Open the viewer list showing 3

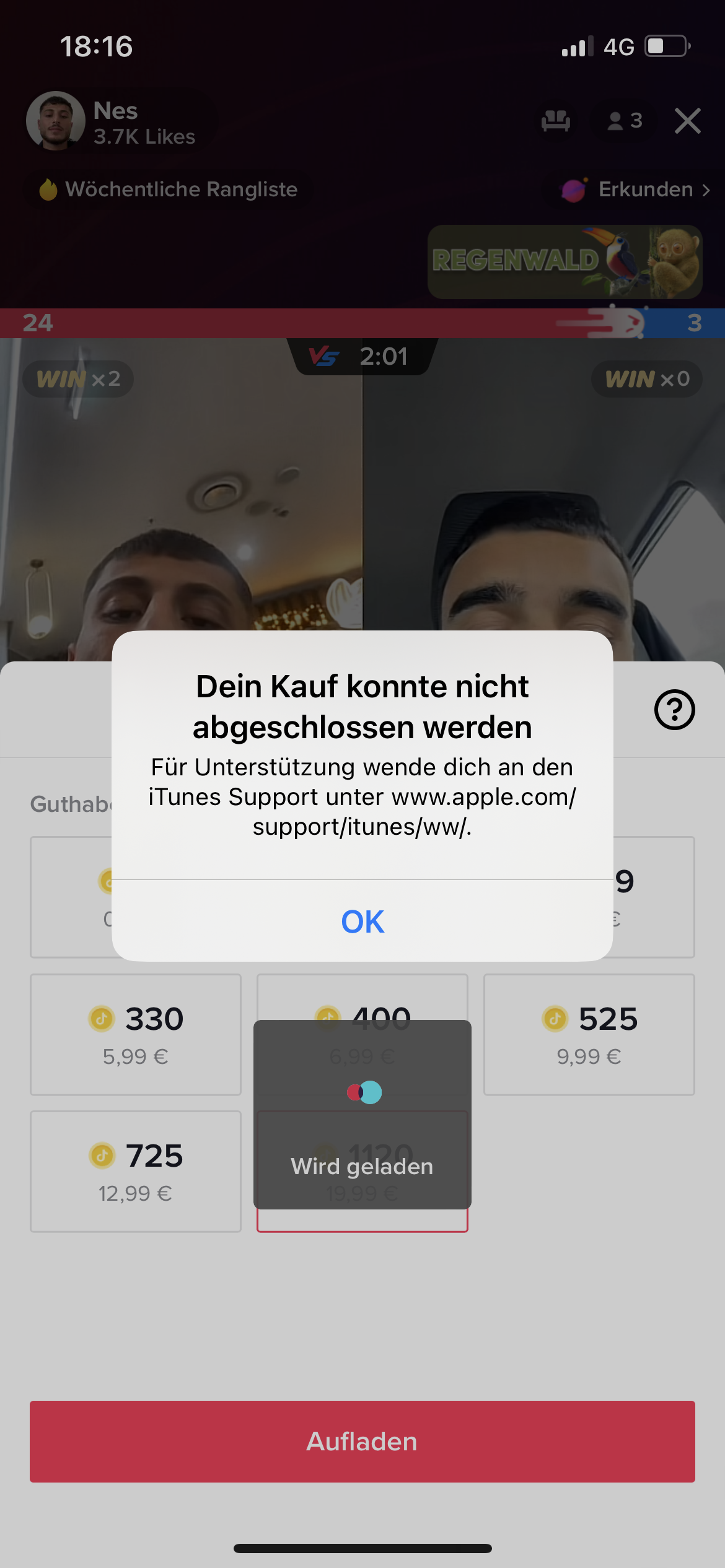pos(625,121)
